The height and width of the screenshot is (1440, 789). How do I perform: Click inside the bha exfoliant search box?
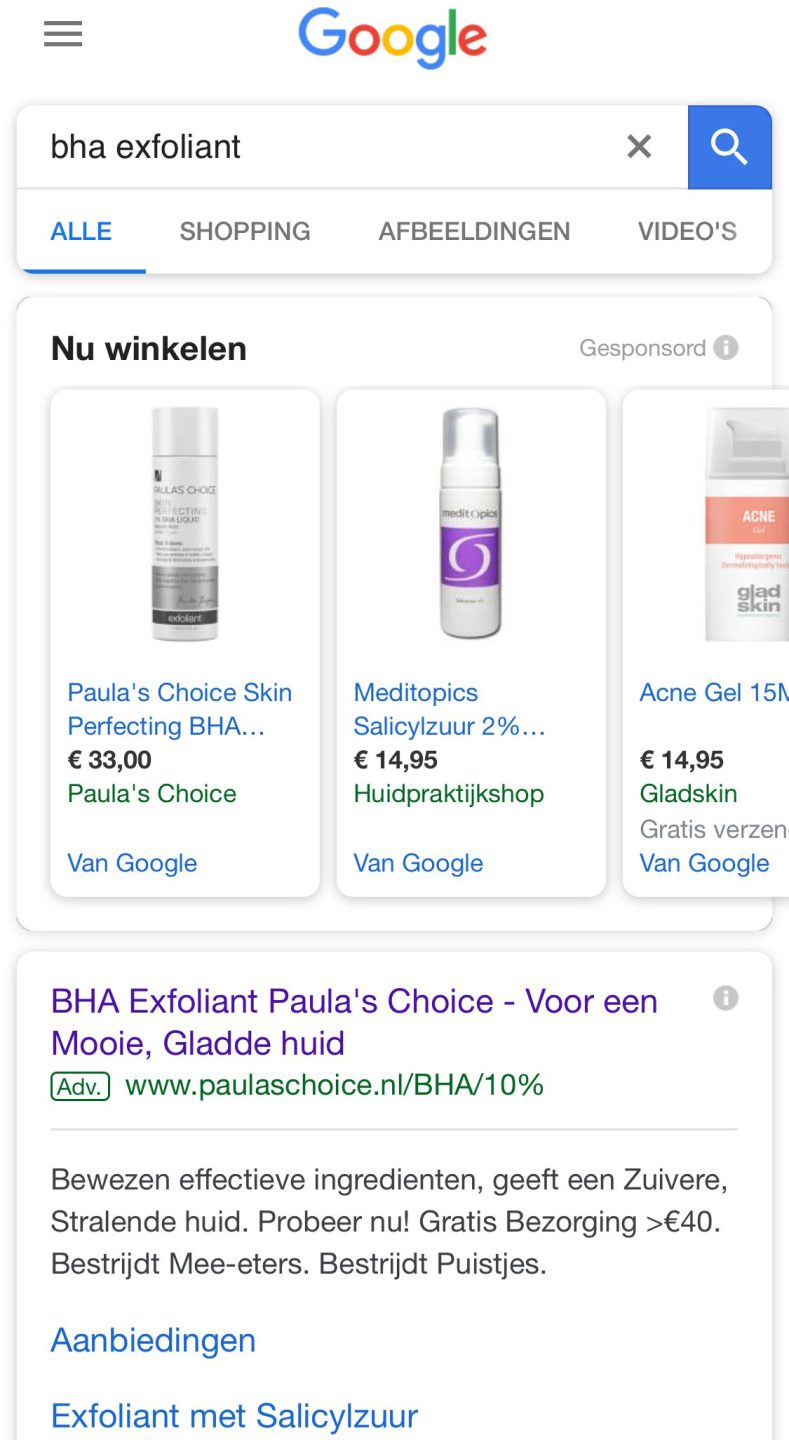[300, 146]
